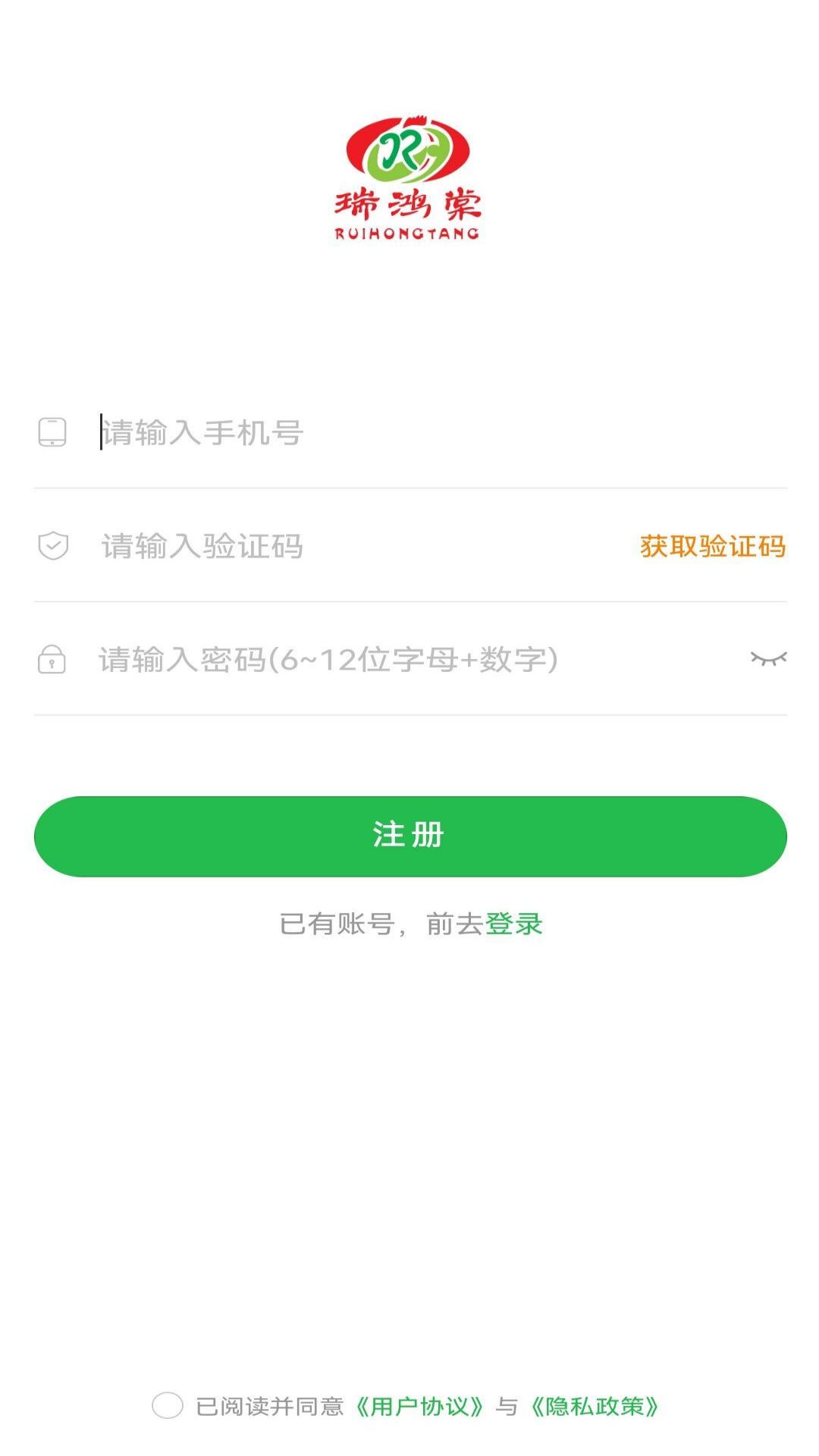Toggle password visibility eye icon
The image size is (819, 1456).
768,658
